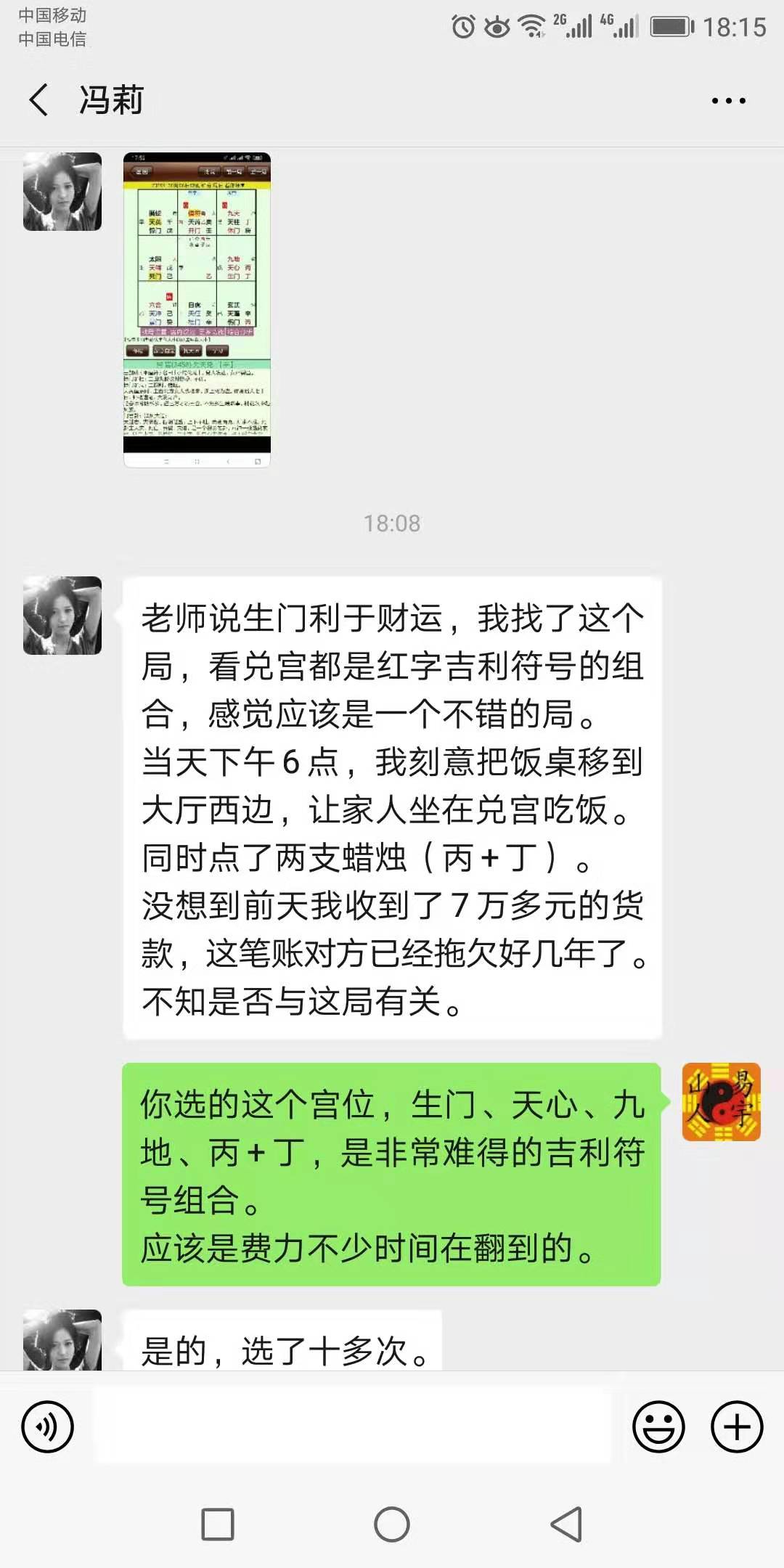784x1568 pixels.
Task: Open the emoji sticker panel
Action: pos(658,1427)
